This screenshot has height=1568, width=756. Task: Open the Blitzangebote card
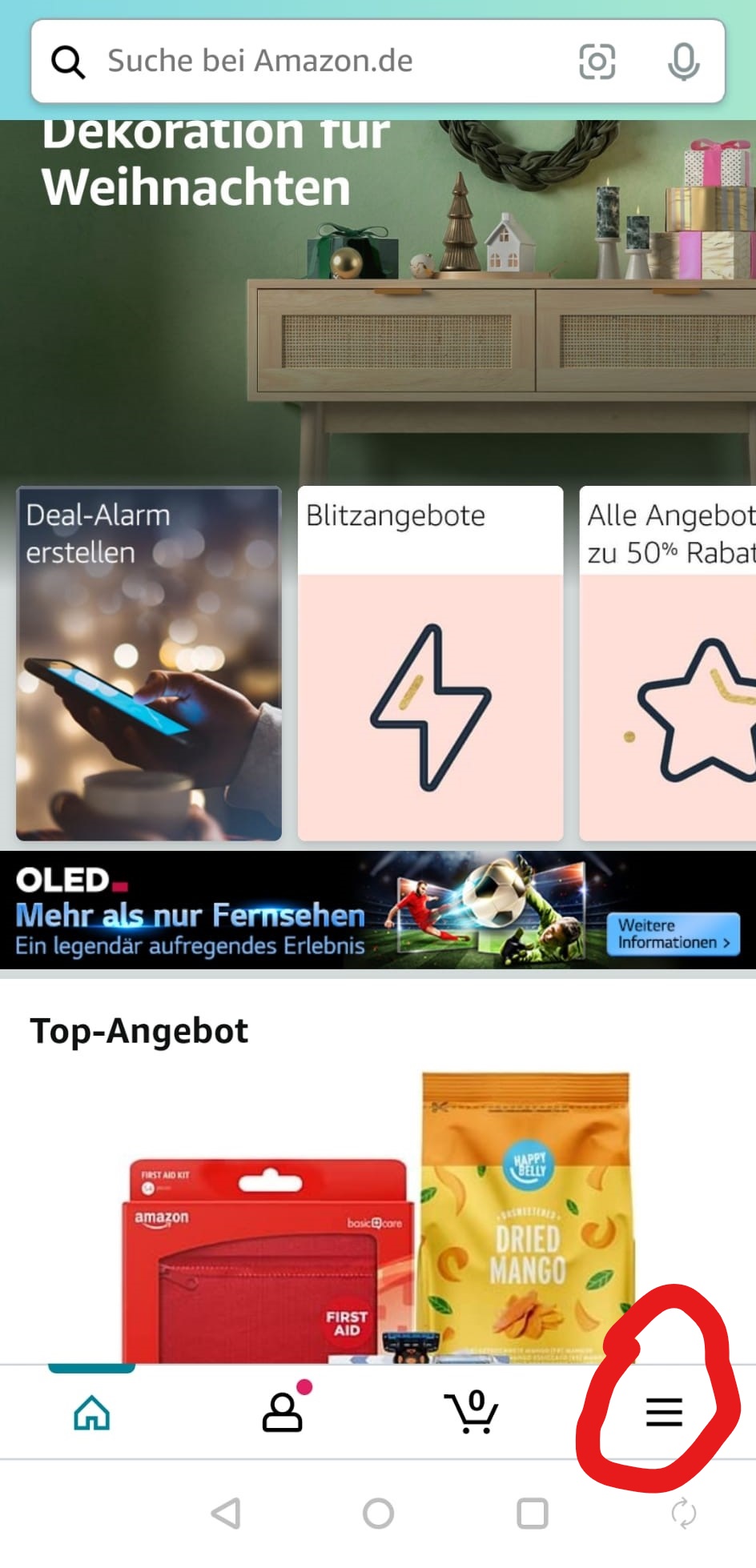click(x=430, y=664)
